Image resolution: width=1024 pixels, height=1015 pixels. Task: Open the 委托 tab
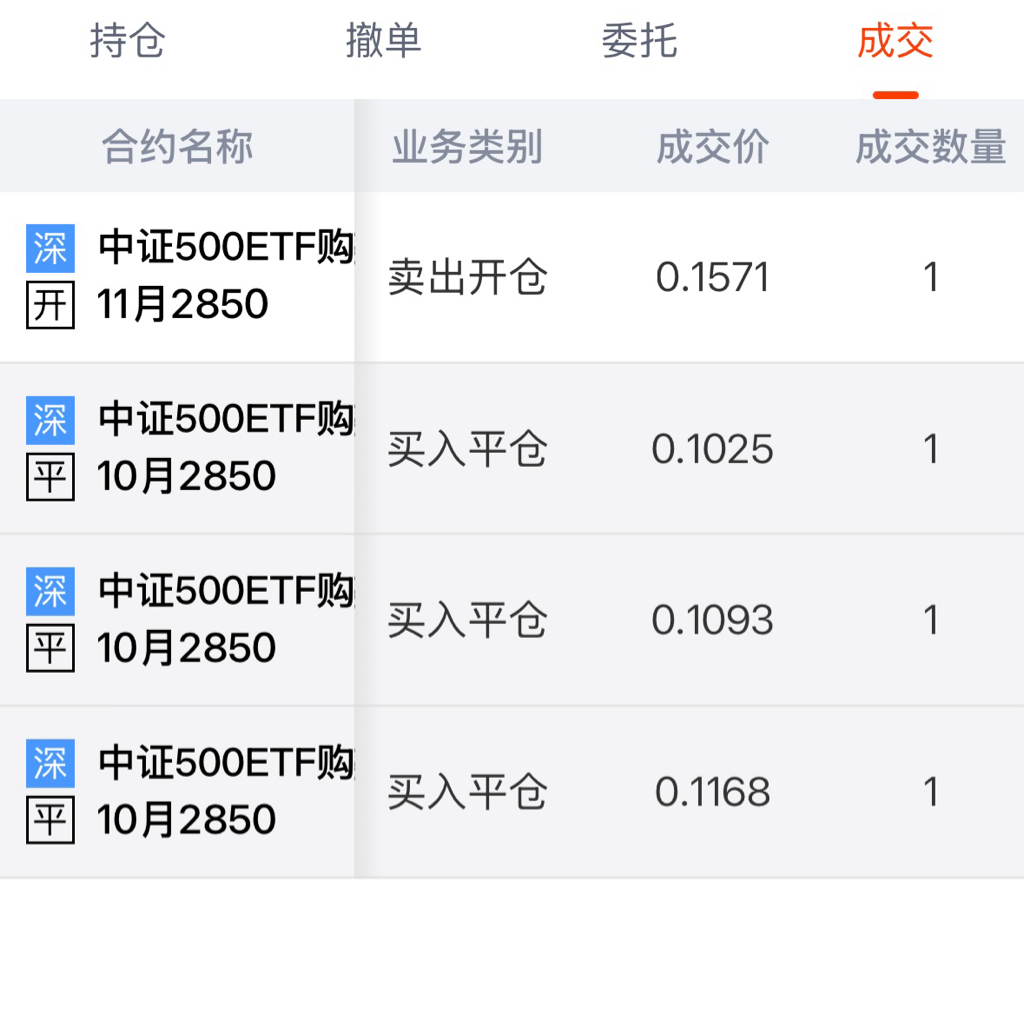click(x=639, y=42)
